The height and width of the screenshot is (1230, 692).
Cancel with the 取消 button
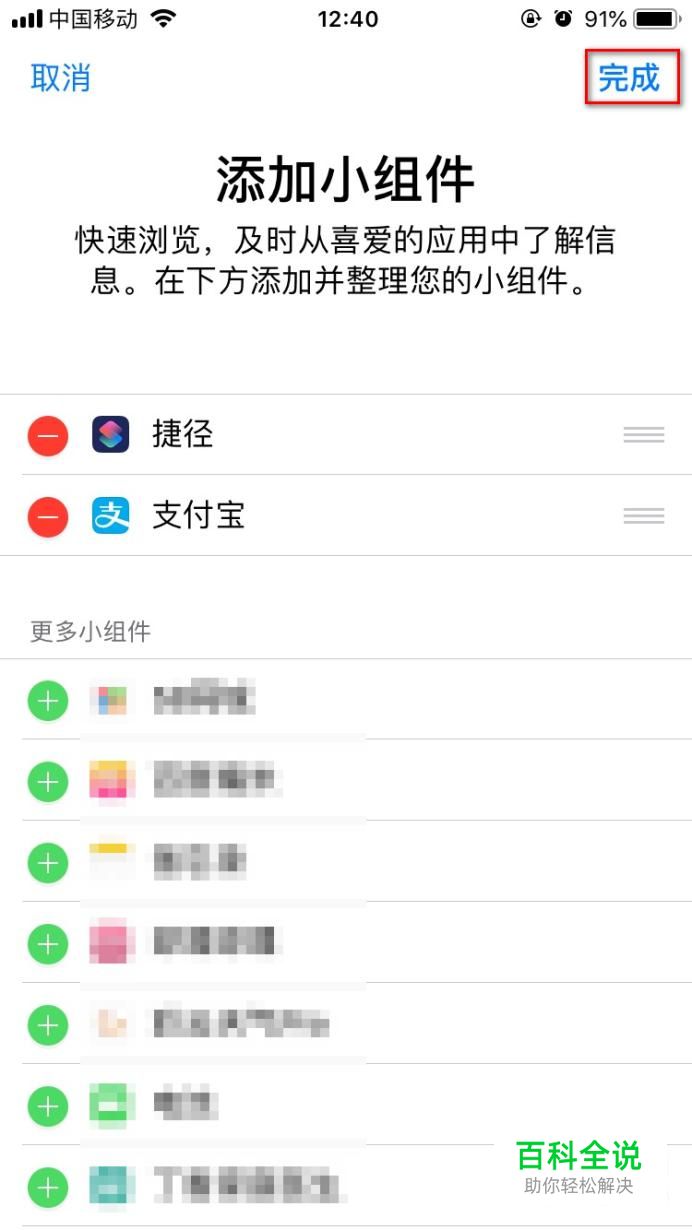60,78
